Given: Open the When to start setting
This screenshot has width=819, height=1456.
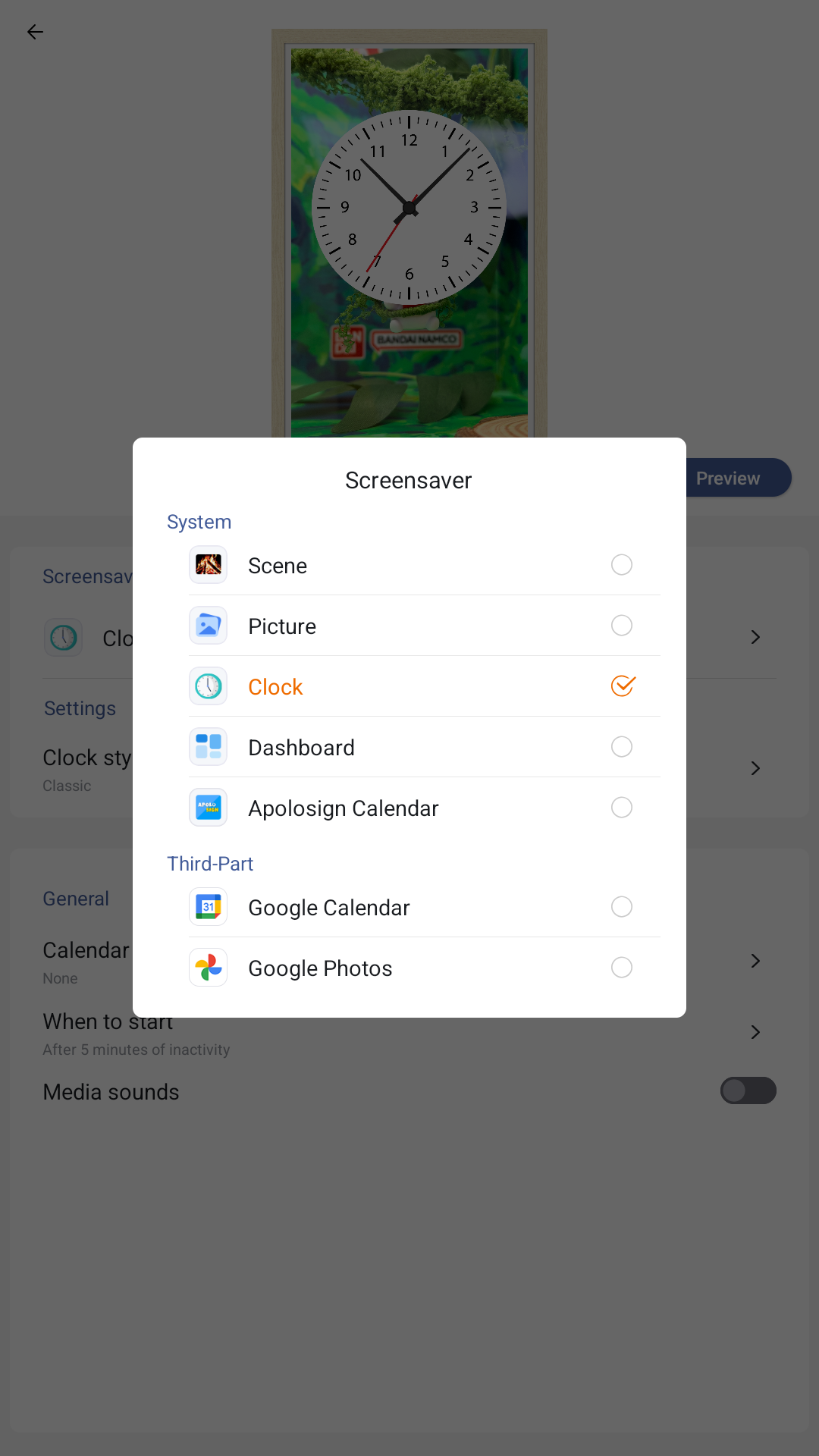Looking at the screenshot, I should click(x=409, y=1033).
